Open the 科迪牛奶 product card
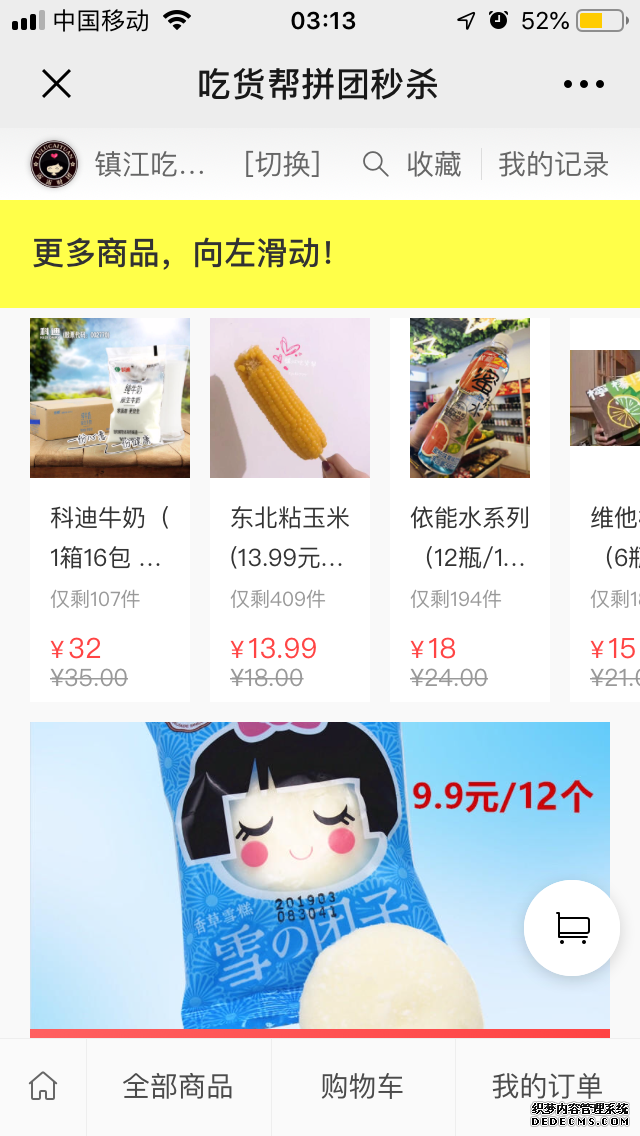 coord(109,509)
